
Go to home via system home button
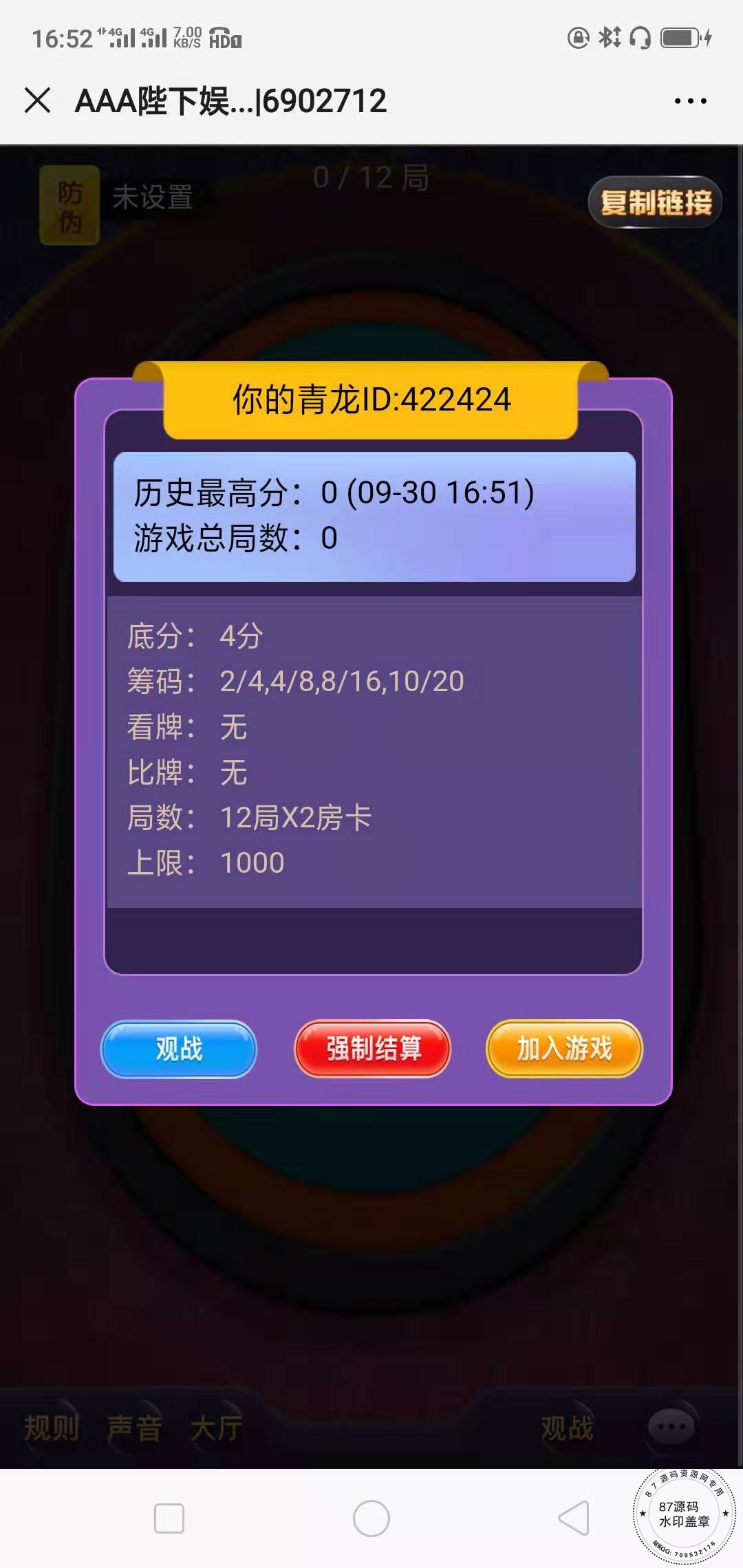371,1518
